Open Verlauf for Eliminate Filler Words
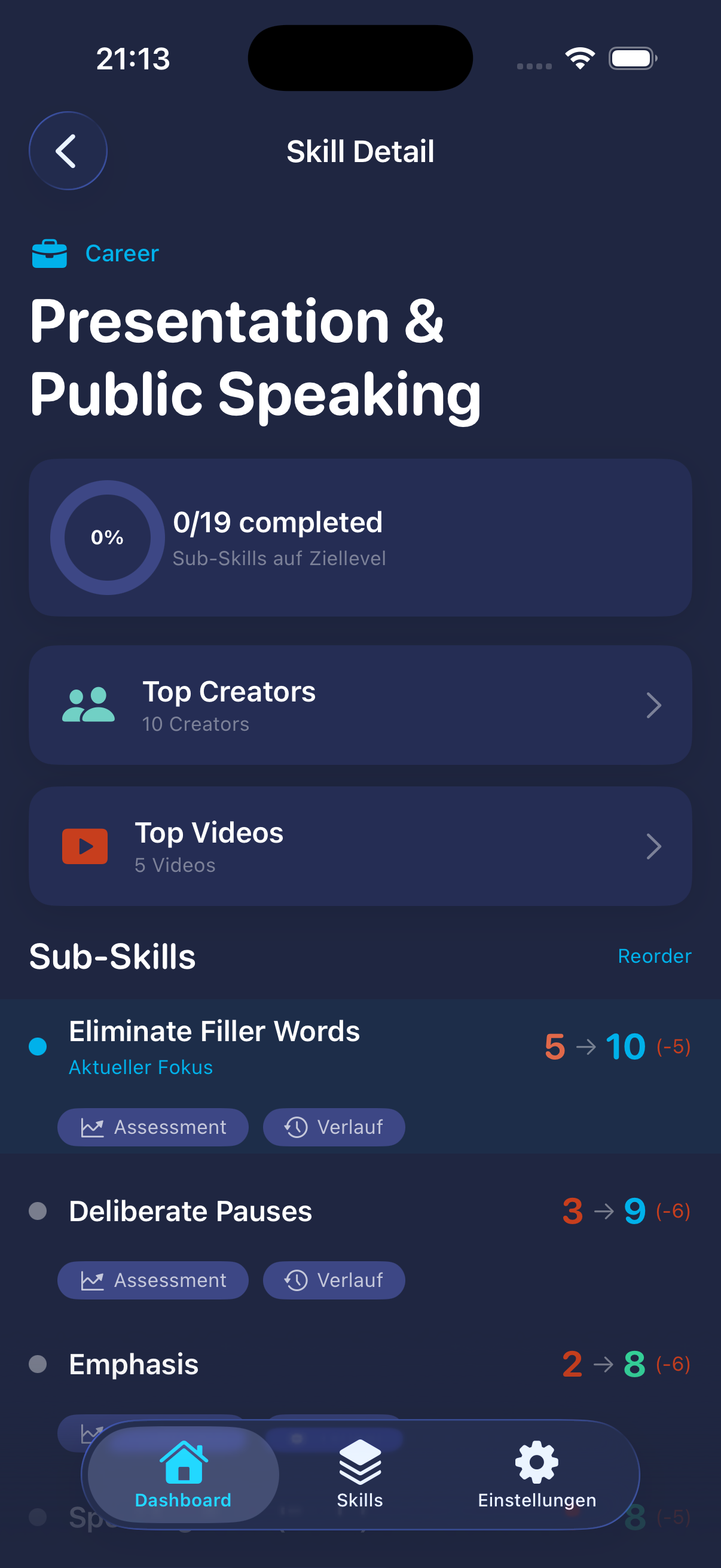The image size is (721, 1568). (334, 1127)
